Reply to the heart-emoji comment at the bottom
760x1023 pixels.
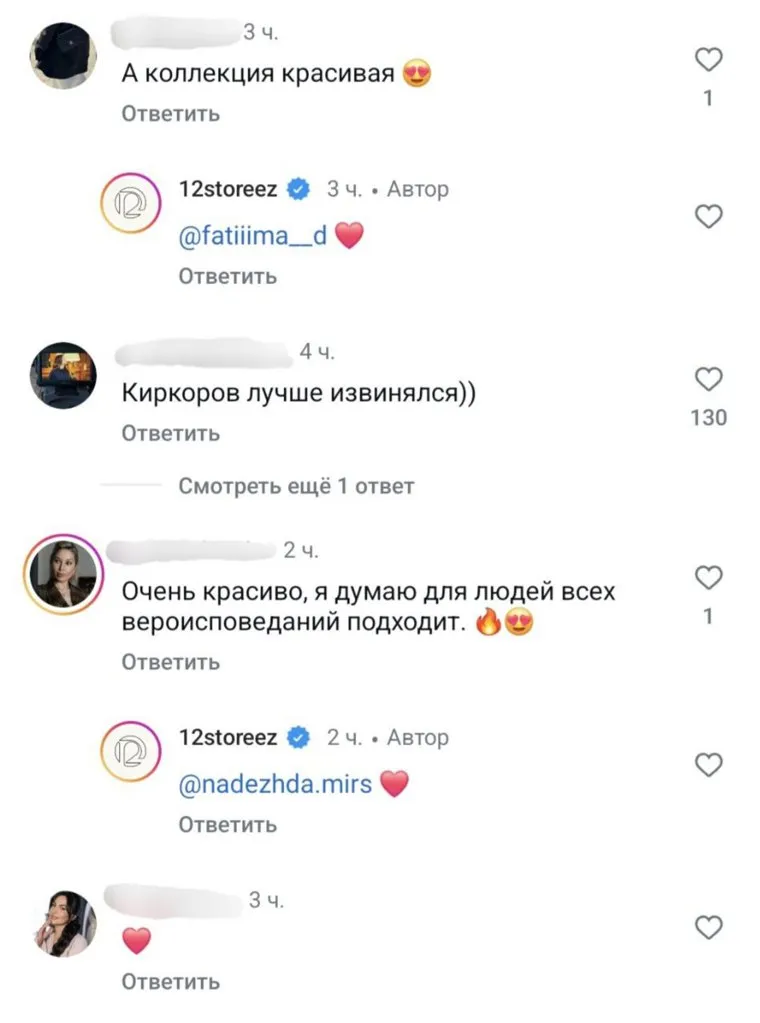pyautogui.click(x=170, y=982)
